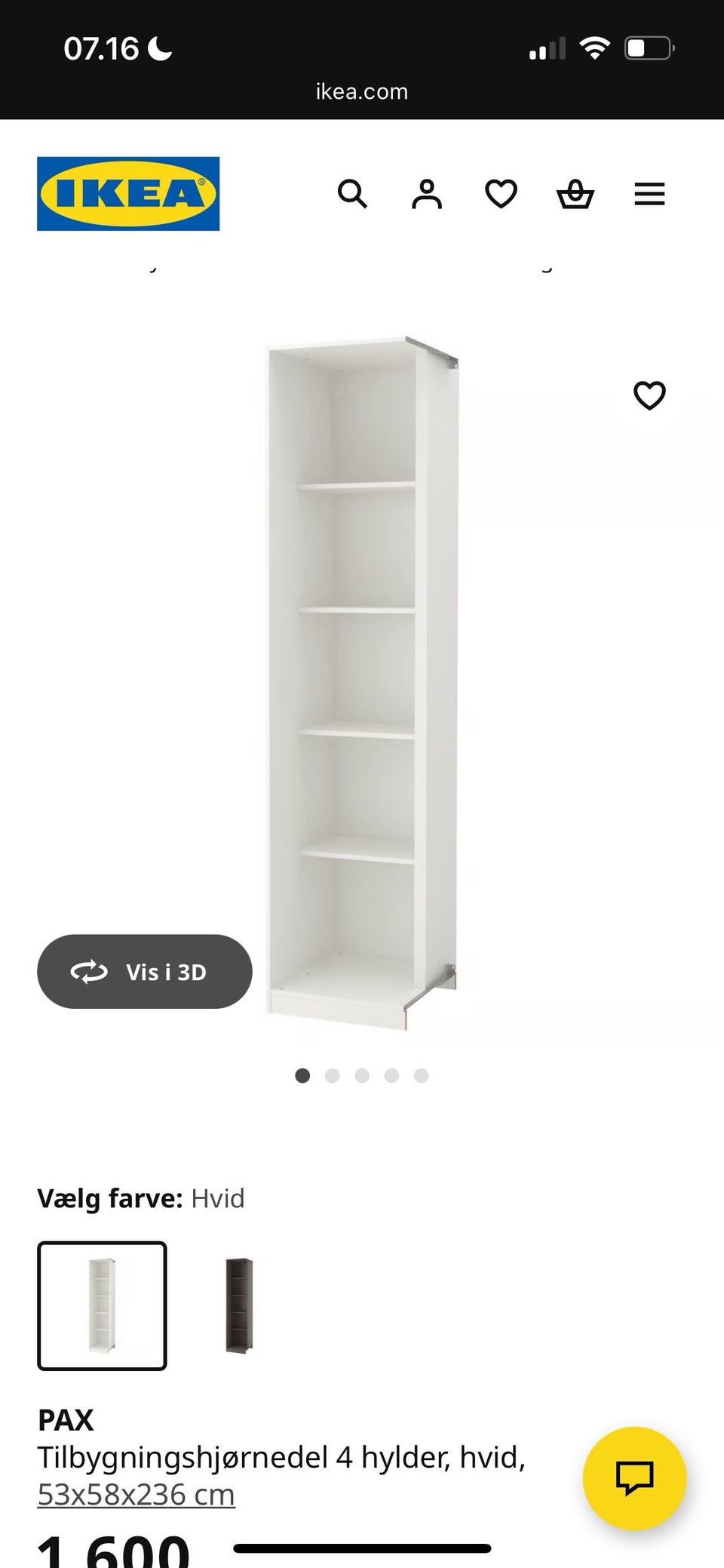Tap the Vis i 3D button
The width and height of the screenshot is (724, 1568).
(x=145, y=972)
